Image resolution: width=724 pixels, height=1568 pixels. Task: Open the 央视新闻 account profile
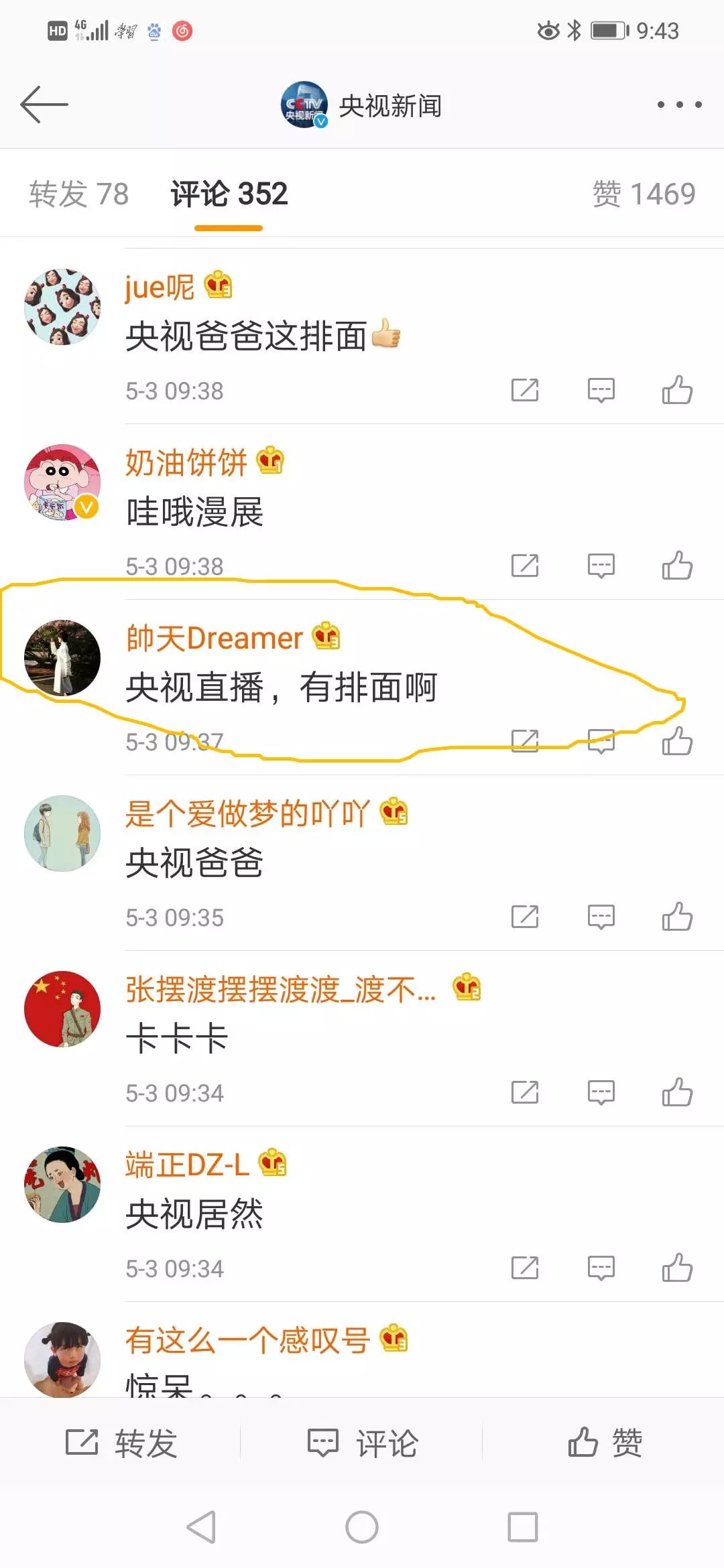pos(362,105)
